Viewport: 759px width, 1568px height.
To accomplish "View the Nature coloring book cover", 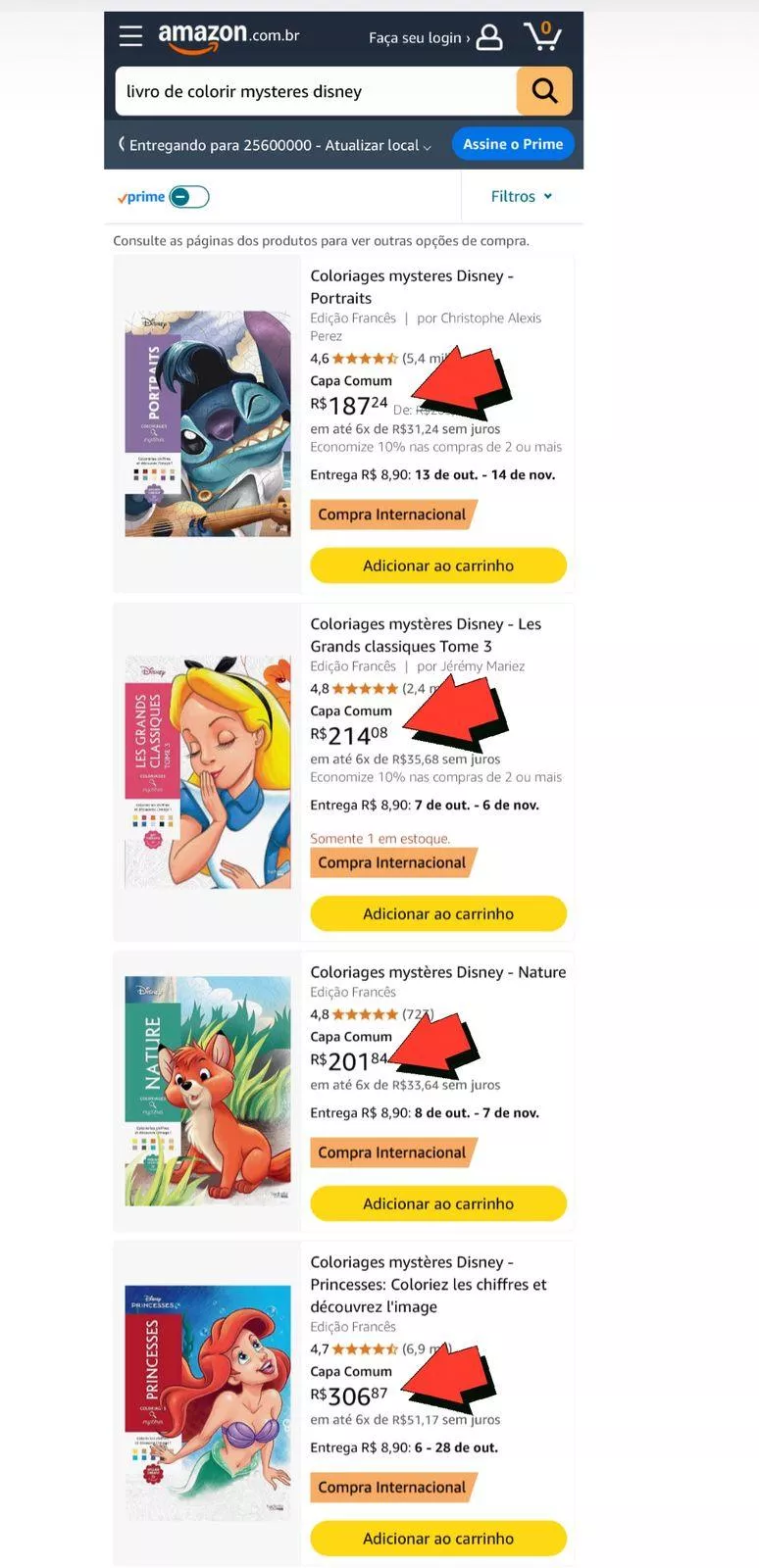I will pos(208,1090).
